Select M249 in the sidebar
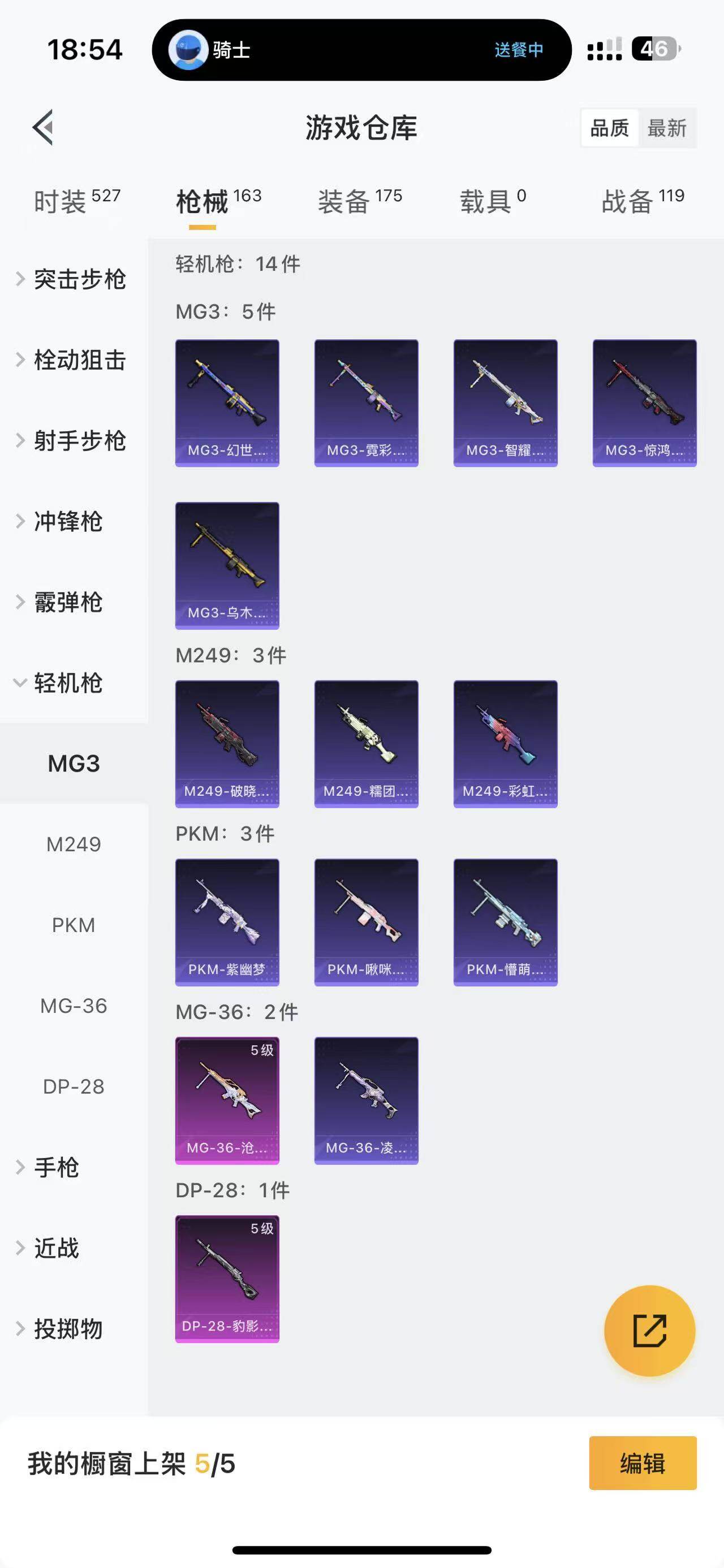The height and width of the screenshot is (1568, 724). [x=74, y=844]
